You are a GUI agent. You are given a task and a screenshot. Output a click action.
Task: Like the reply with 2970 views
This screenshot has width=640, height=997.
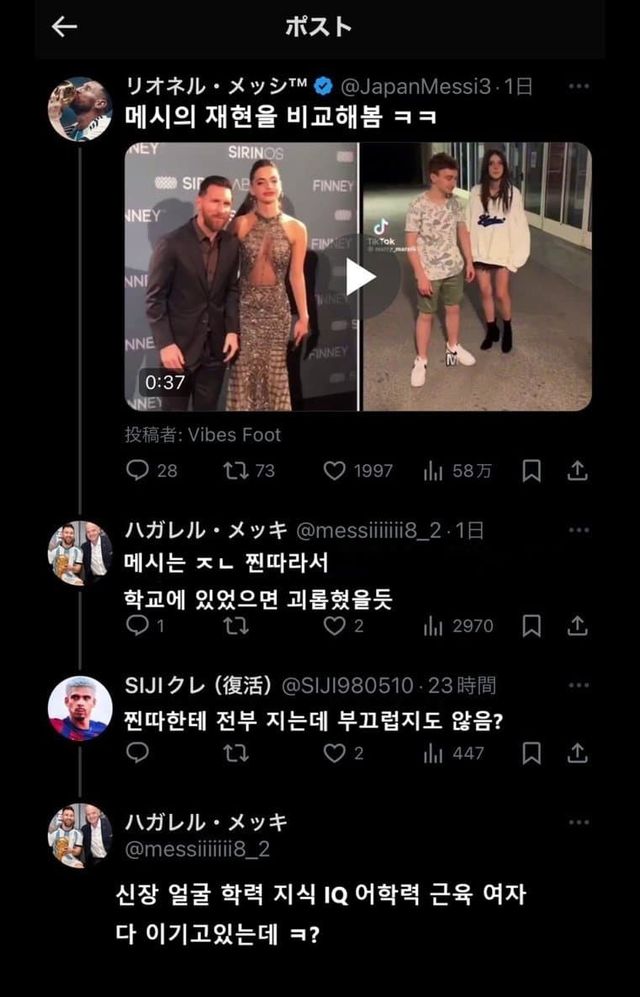point(334,626)
